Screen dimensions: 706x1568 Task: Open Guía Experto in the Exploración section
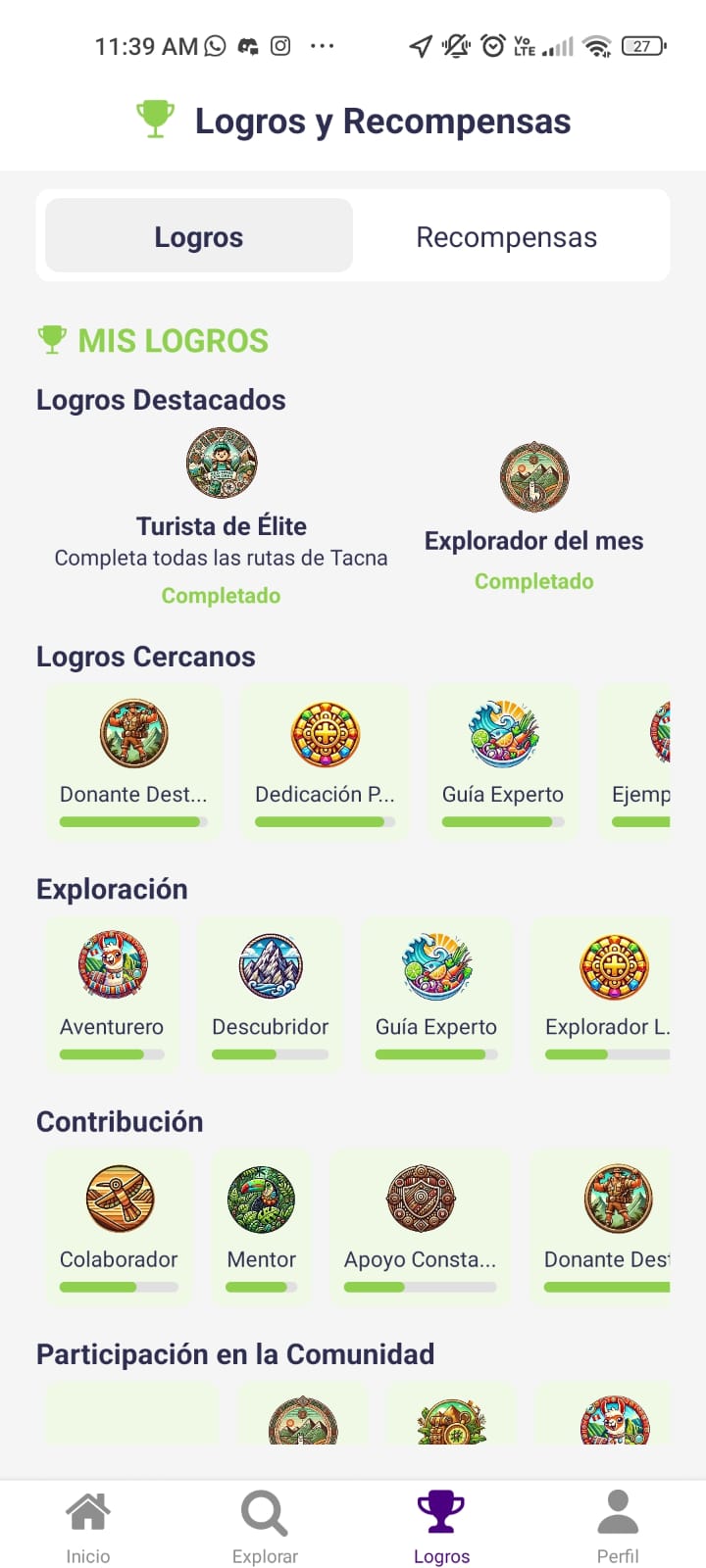pos(436,994)
